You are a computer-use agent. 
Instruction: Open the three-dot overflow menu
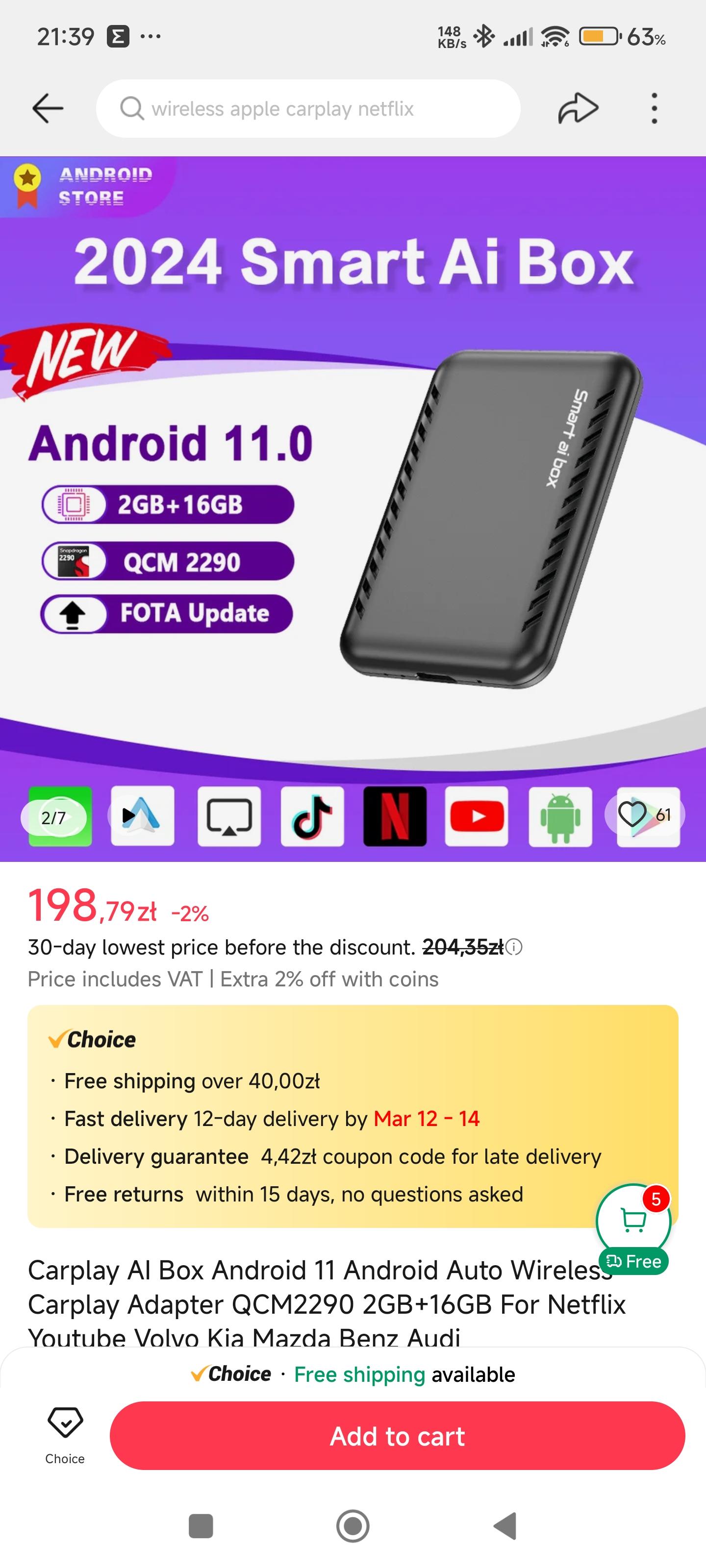click(x=654, y=108)
